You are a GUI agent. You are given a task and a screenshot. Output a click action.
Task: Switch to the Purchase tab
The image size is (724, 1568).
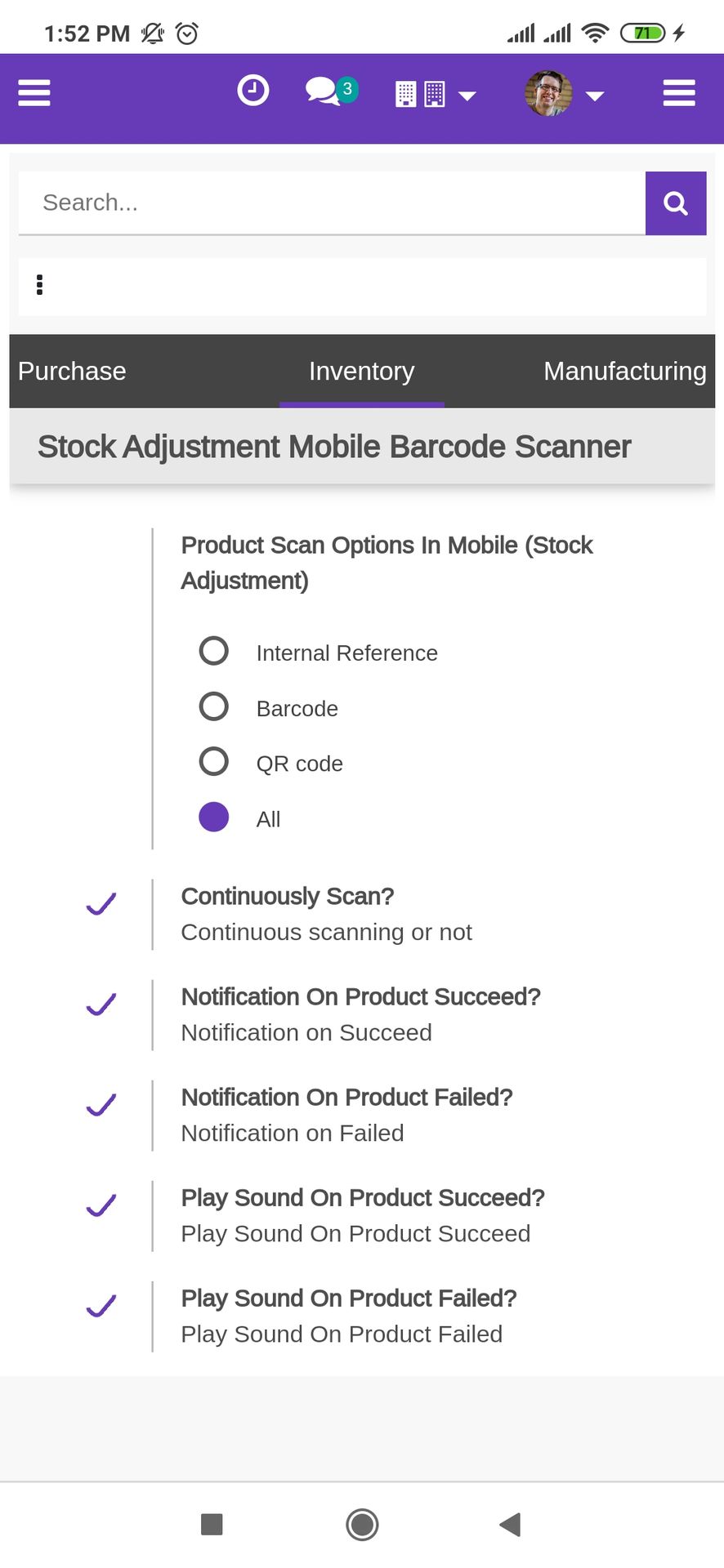point(72,372)
